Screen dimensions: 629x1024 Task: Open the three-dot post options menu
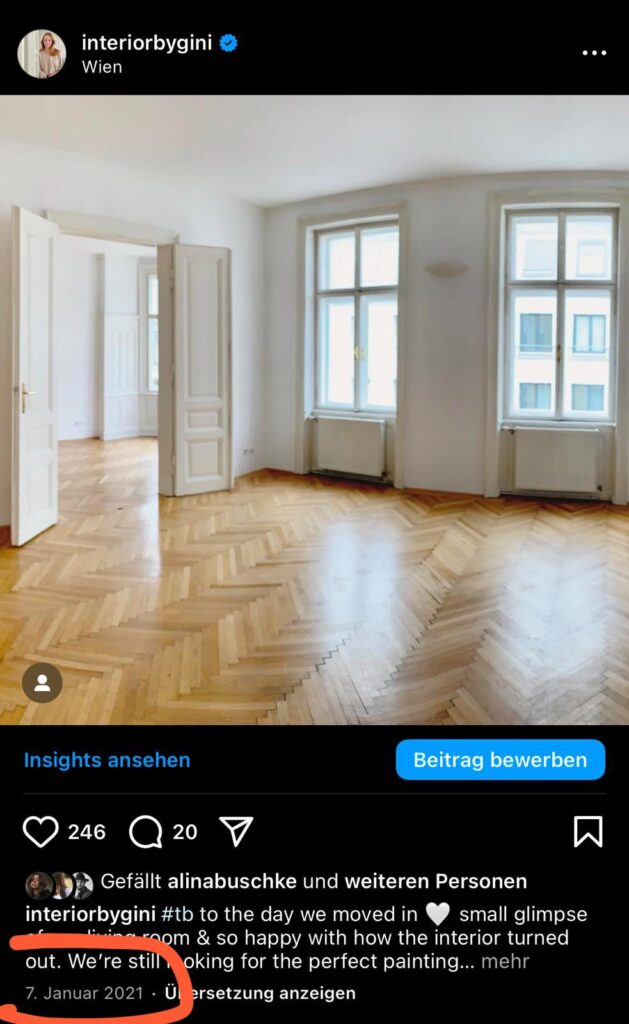coord(594,53)
